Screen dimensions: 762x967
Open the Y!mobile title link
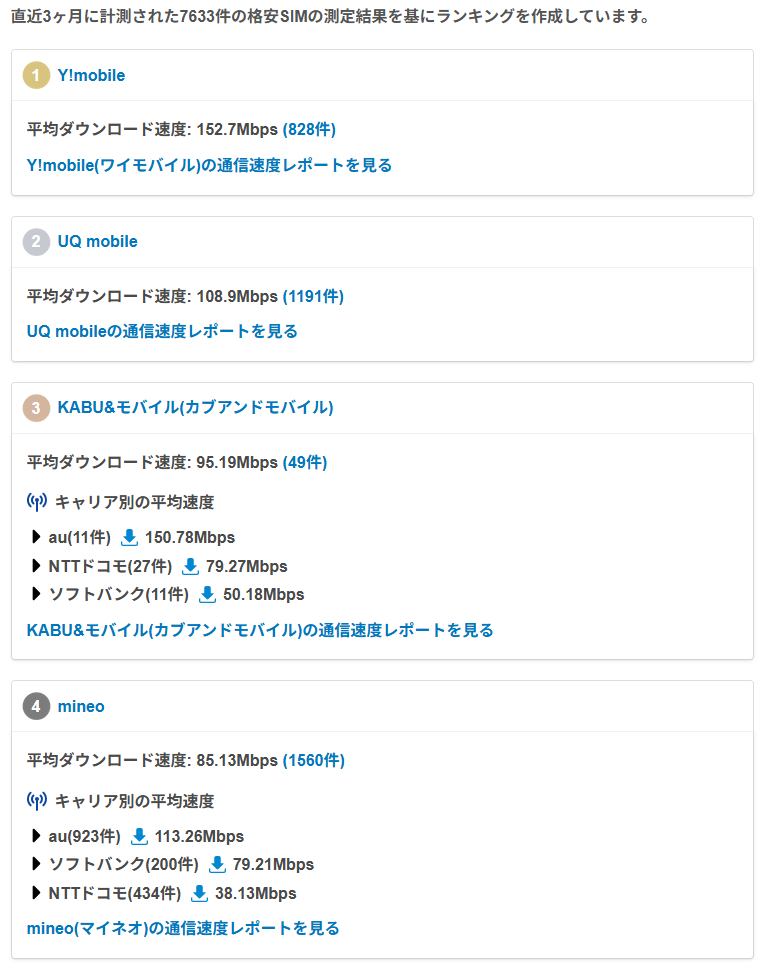(91, 75)
